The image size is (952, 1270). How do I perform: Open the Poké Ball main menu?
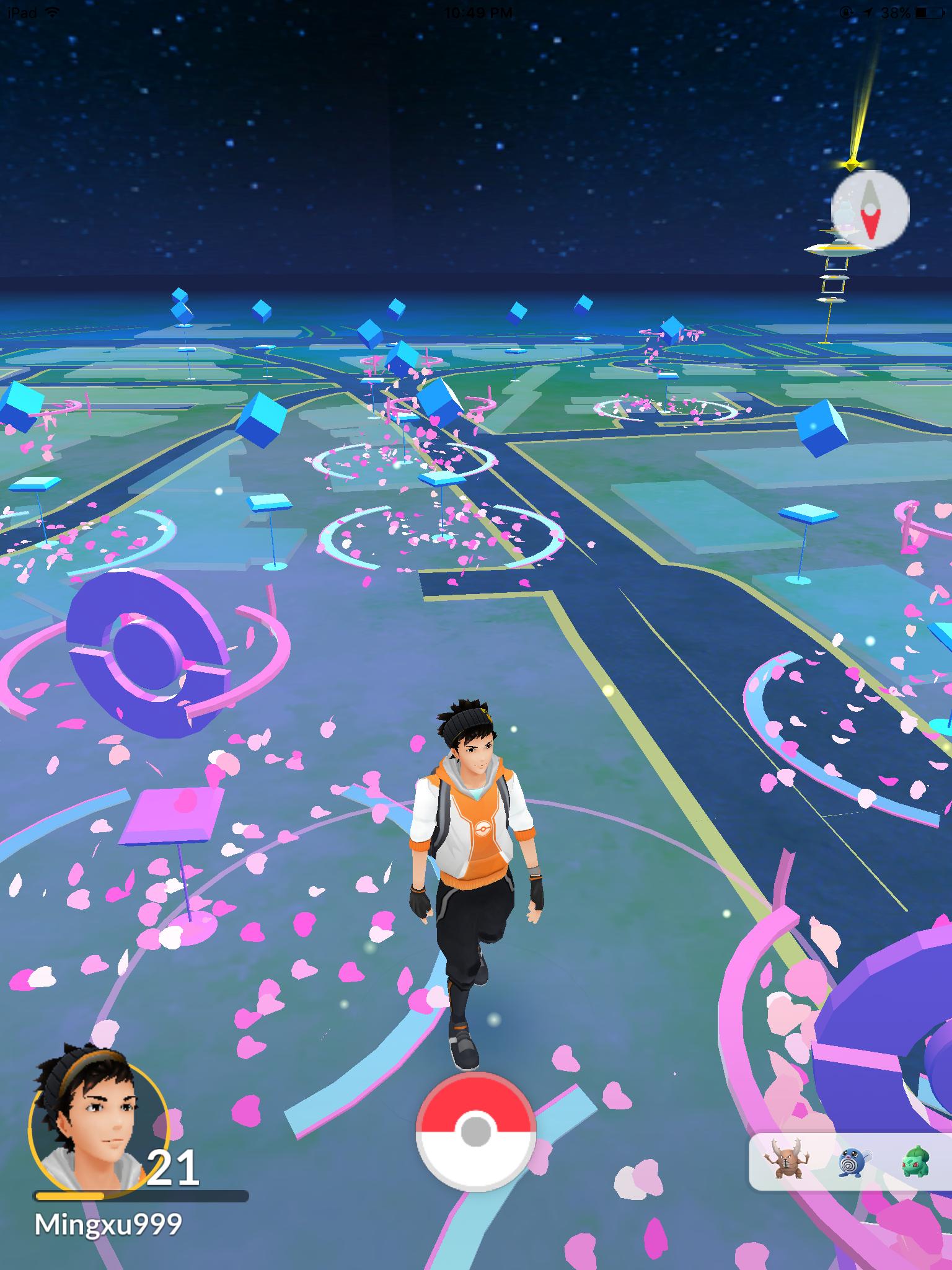click(475, 1131)
